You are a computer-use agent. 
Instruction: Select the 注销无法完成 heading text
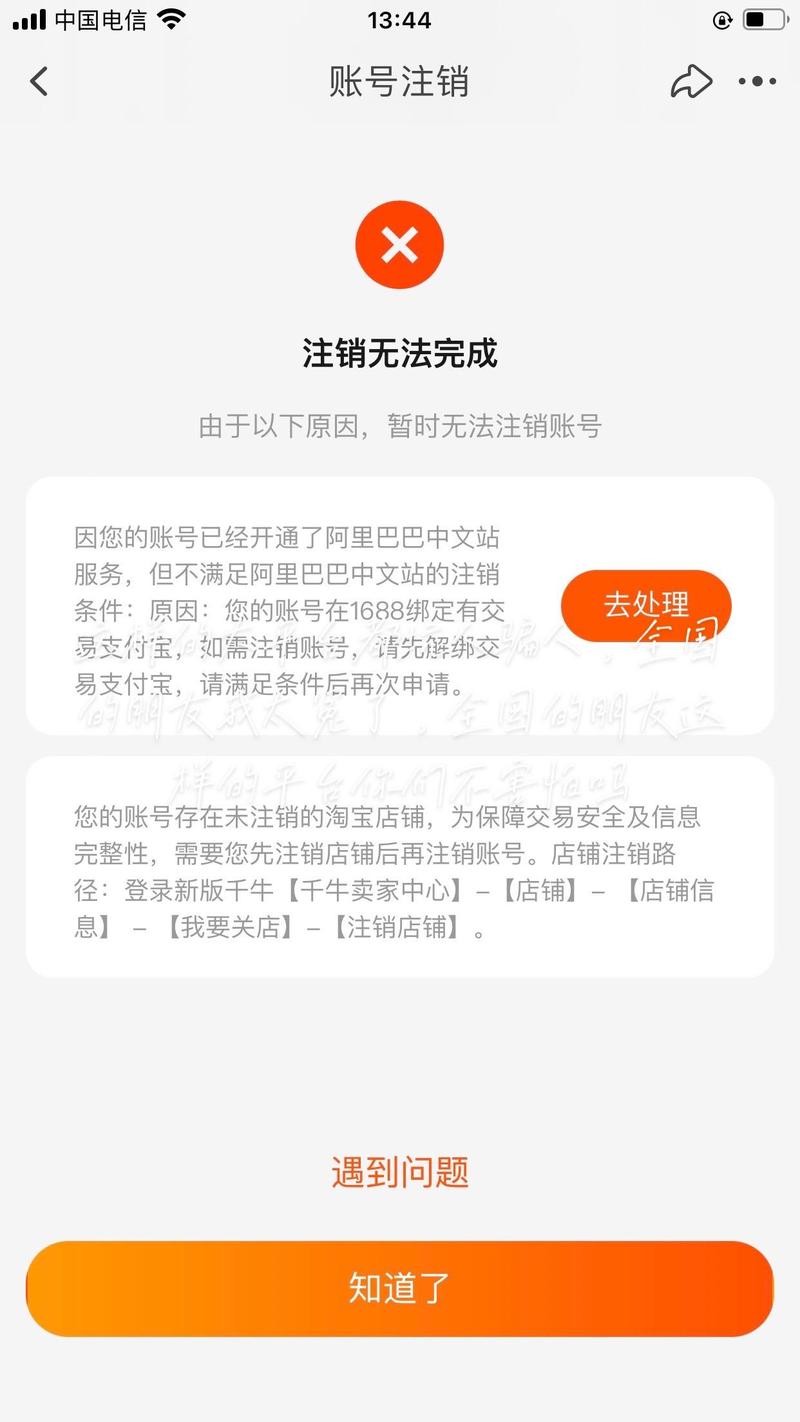point(400,353)
